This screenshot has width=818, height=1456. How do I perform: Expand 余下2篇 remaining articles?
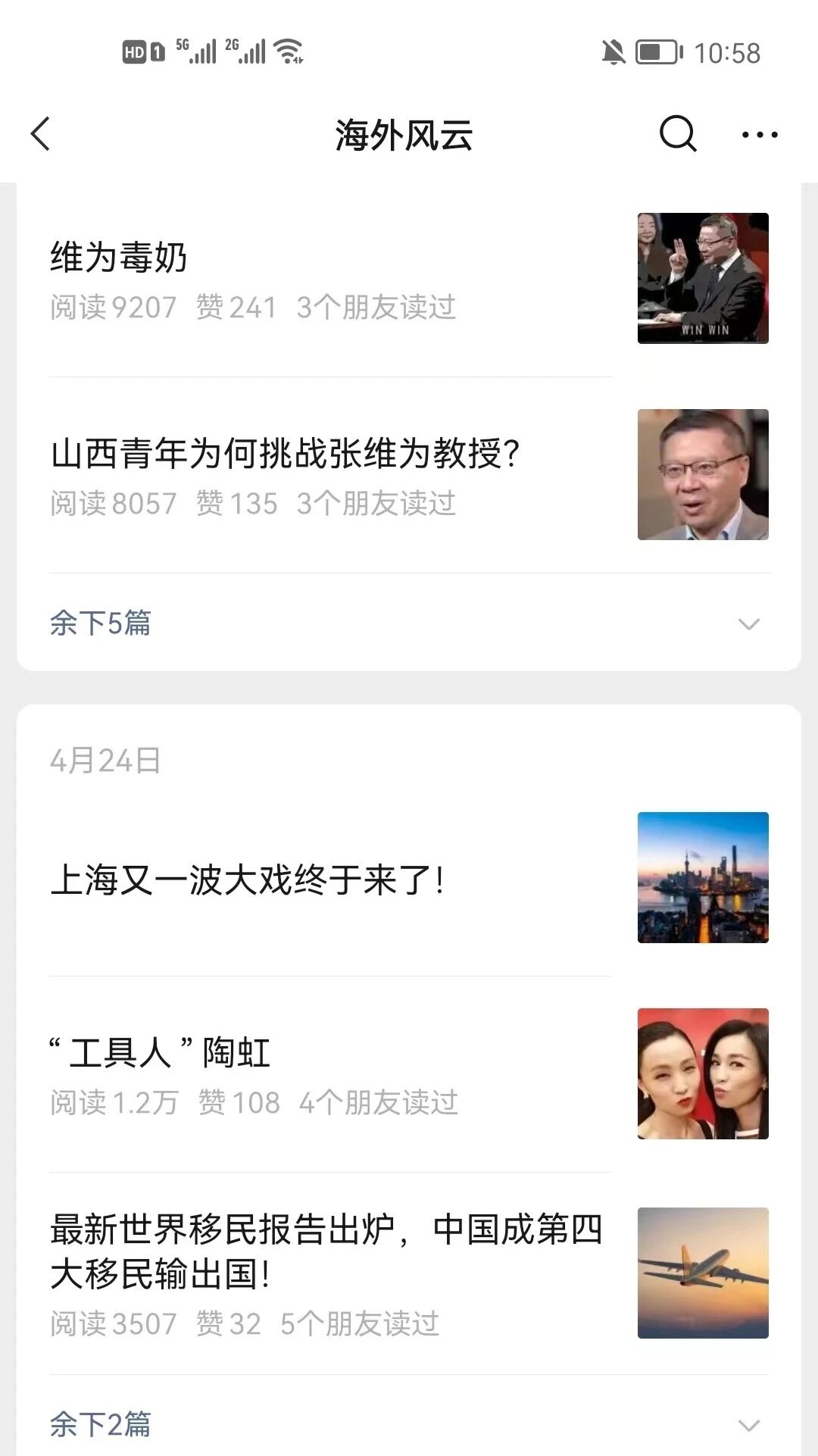101,1424
